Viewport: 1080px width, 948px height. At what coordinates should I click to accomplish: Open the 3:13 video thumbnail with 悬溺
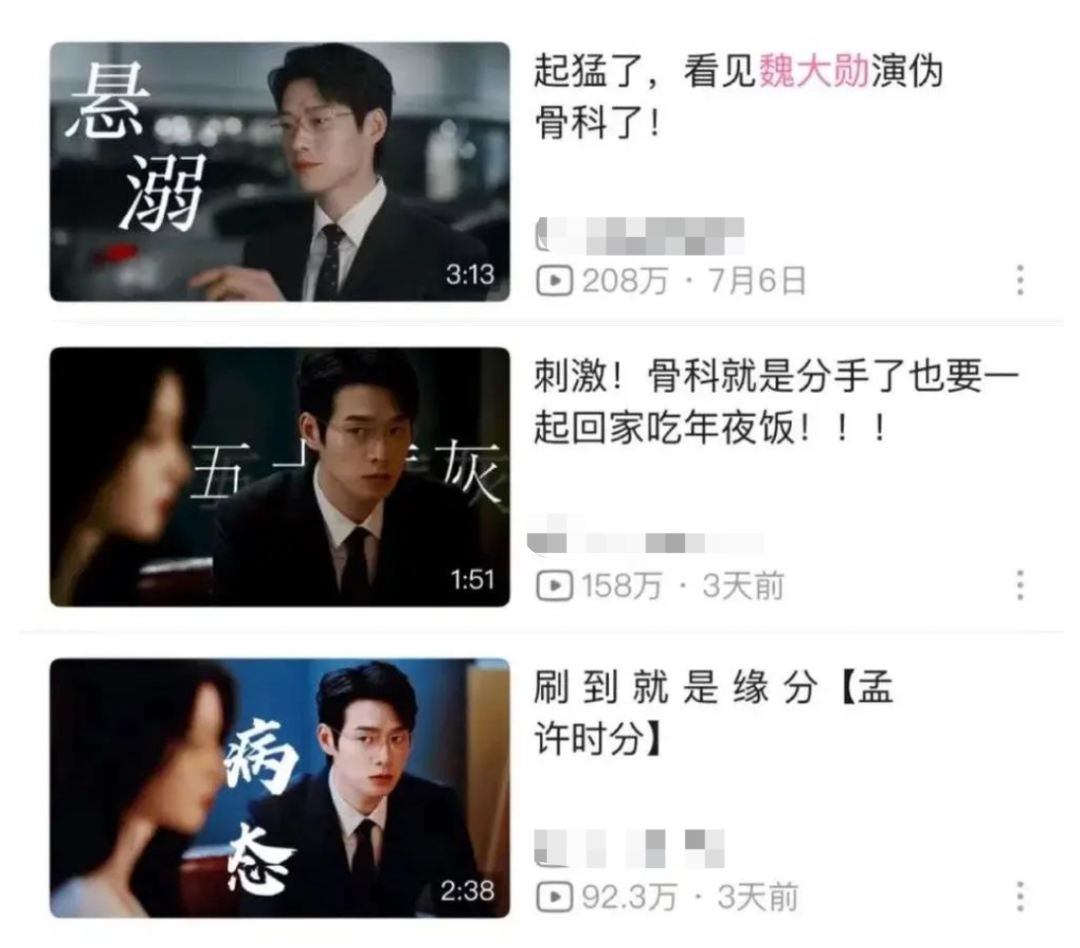[x=279, y=171]
